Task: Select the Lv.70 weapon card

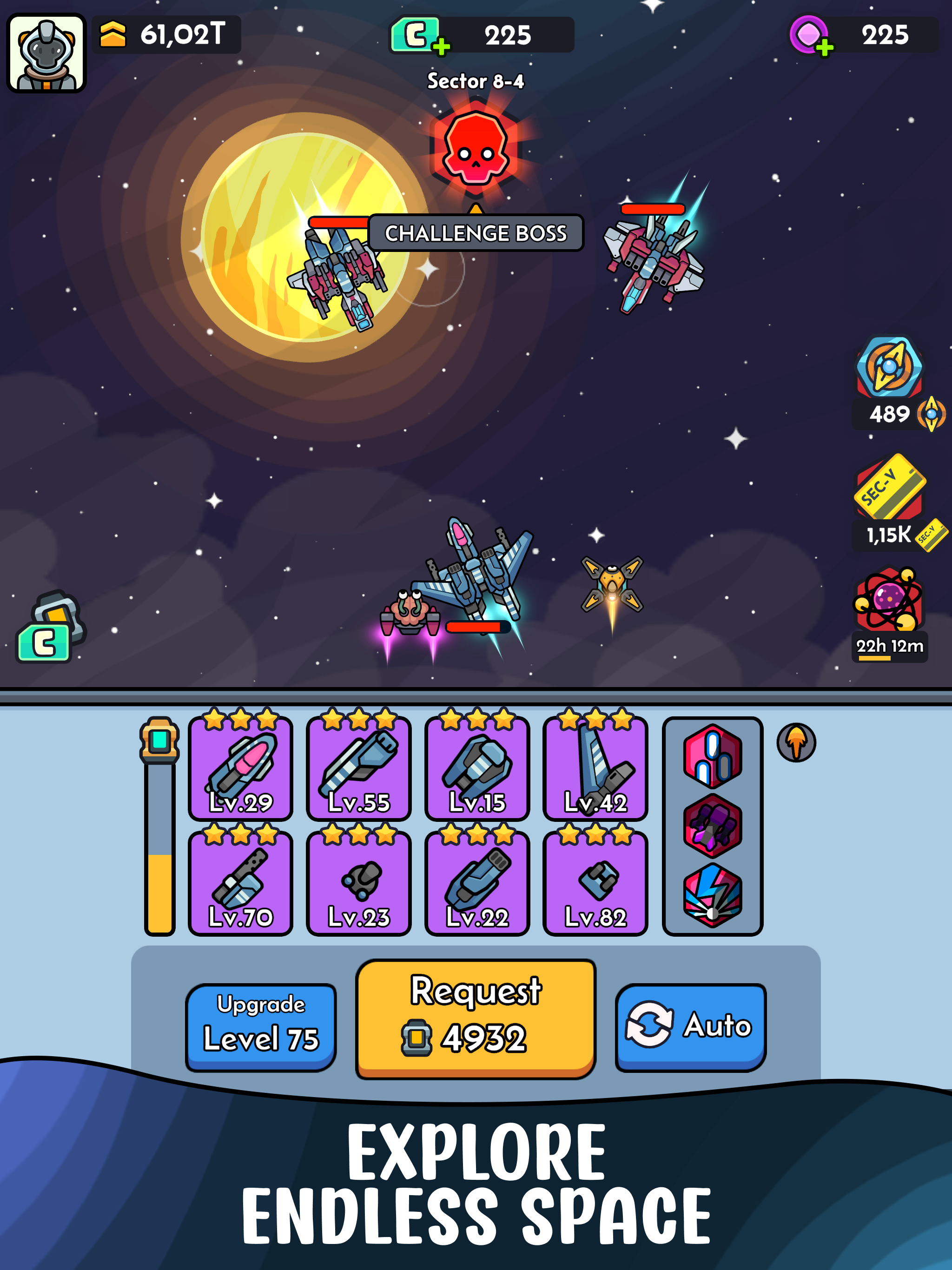Action: click(x=241, y=882)
